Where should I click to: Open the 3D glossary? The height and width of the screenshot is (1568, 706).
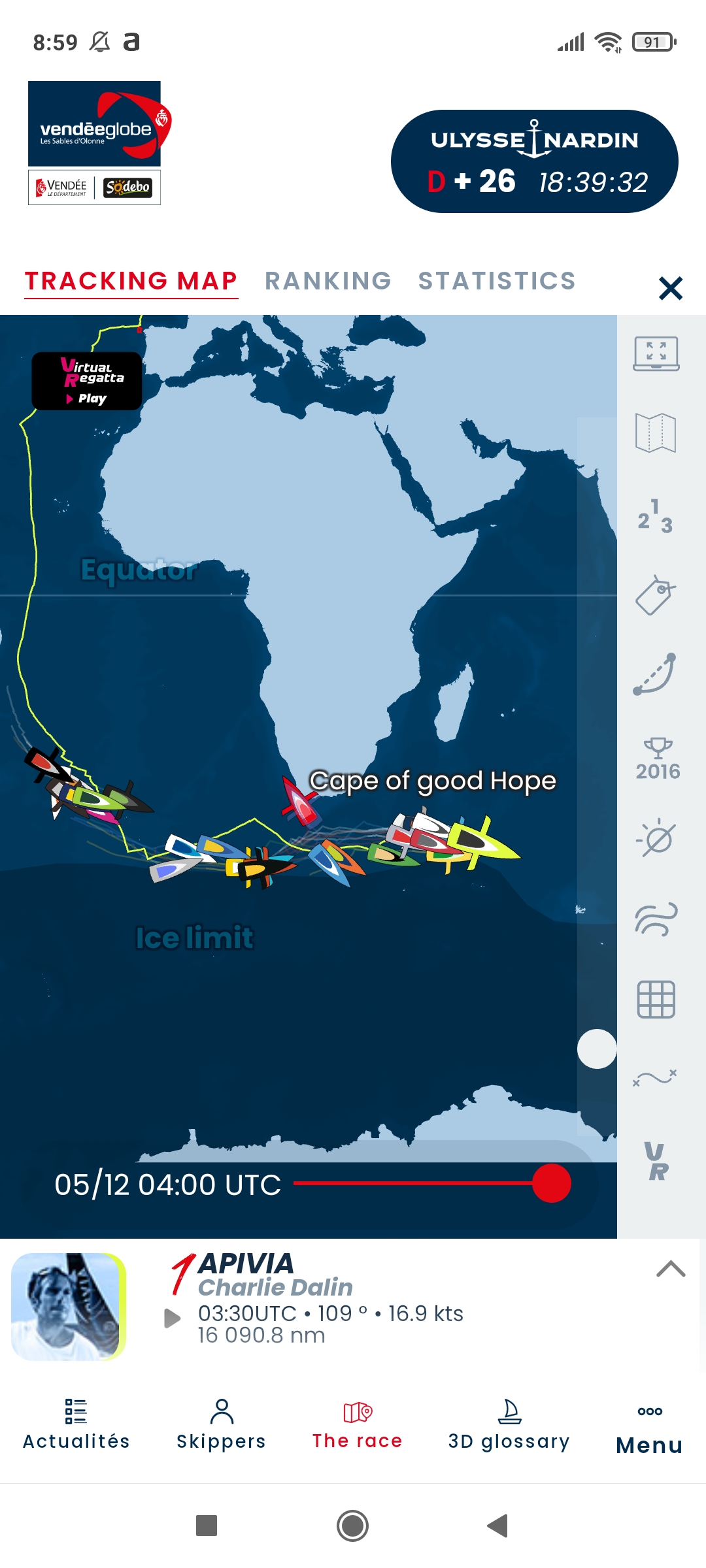[509, 1424]
